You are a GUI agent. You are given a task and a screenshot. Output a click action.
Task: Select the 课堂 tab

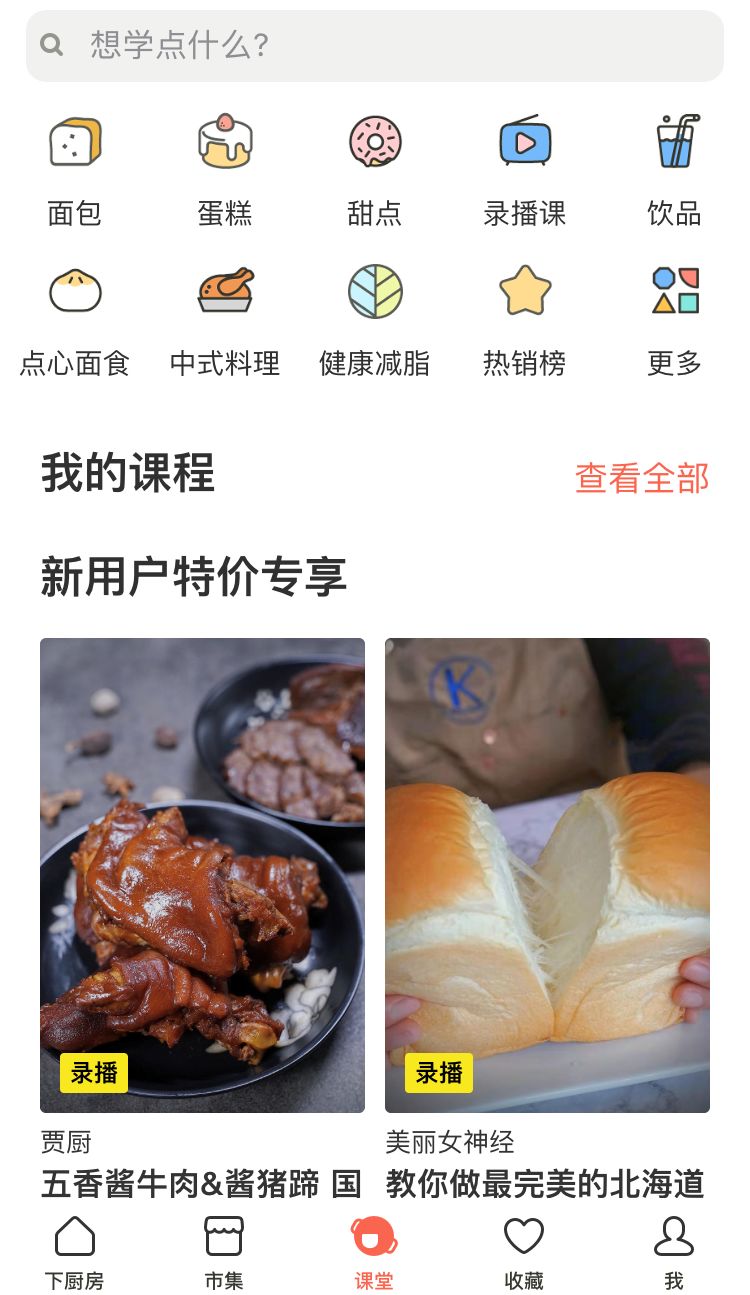coord(375,1252)
